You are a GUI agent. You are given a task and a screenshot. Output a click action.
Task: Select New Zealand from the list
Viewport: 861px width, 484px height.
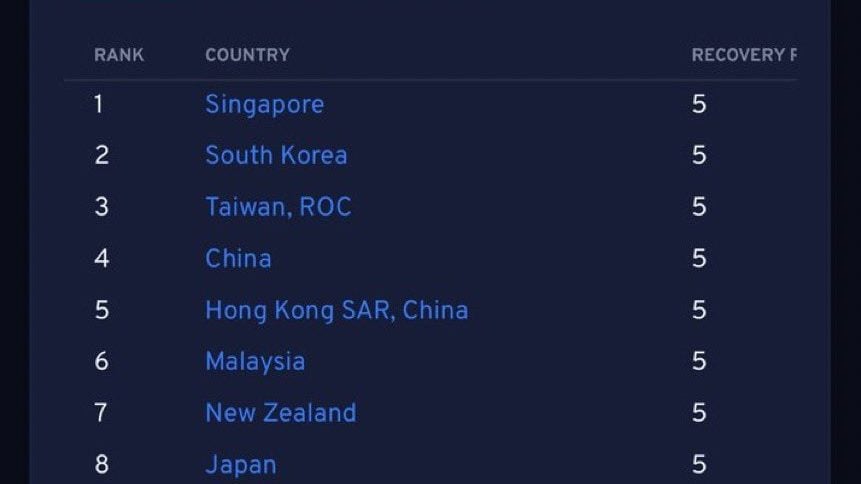[280, 413]
